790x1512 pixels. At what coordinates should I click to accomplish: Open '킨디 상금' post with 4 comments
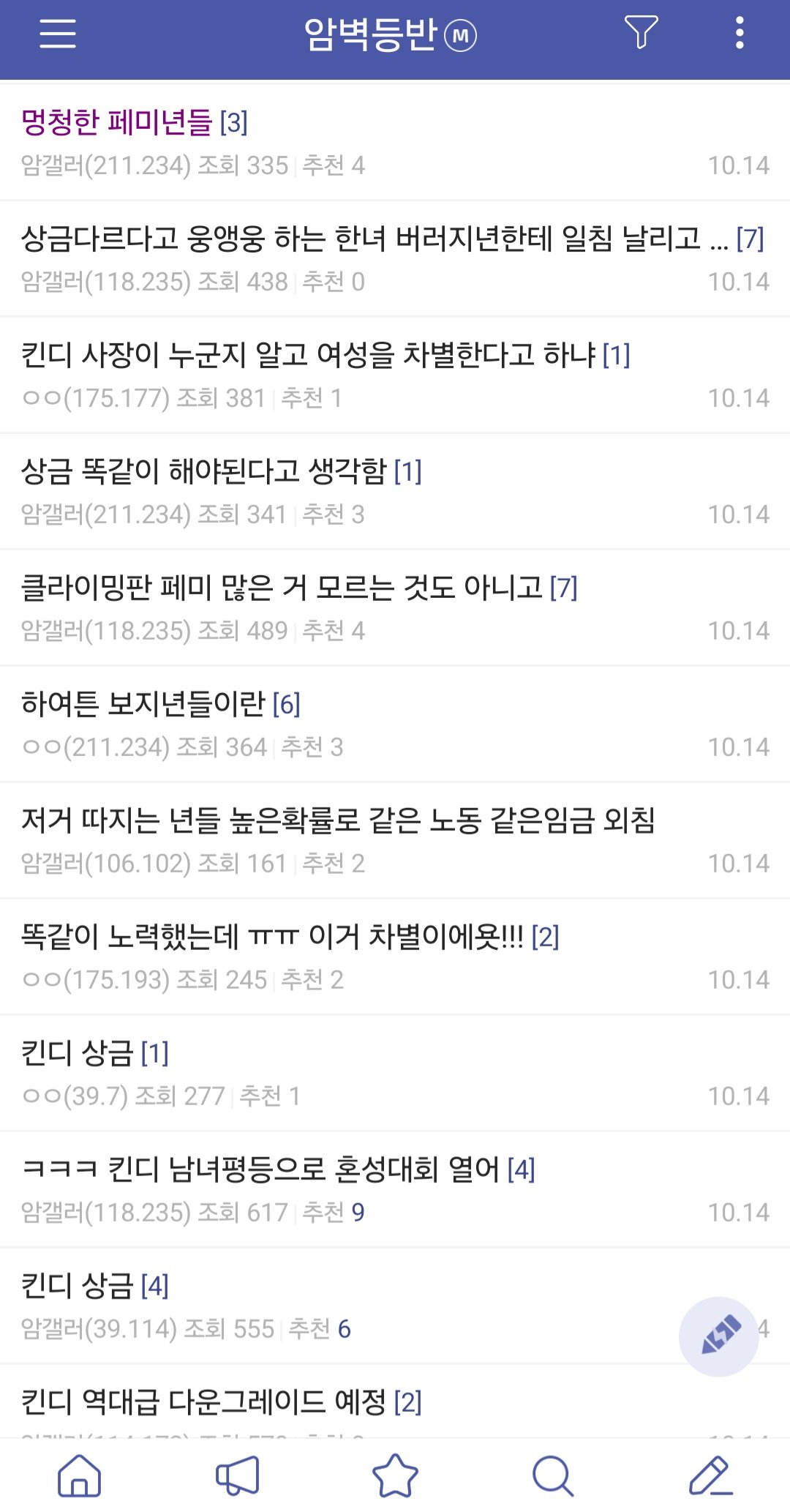coord(77,1287)
